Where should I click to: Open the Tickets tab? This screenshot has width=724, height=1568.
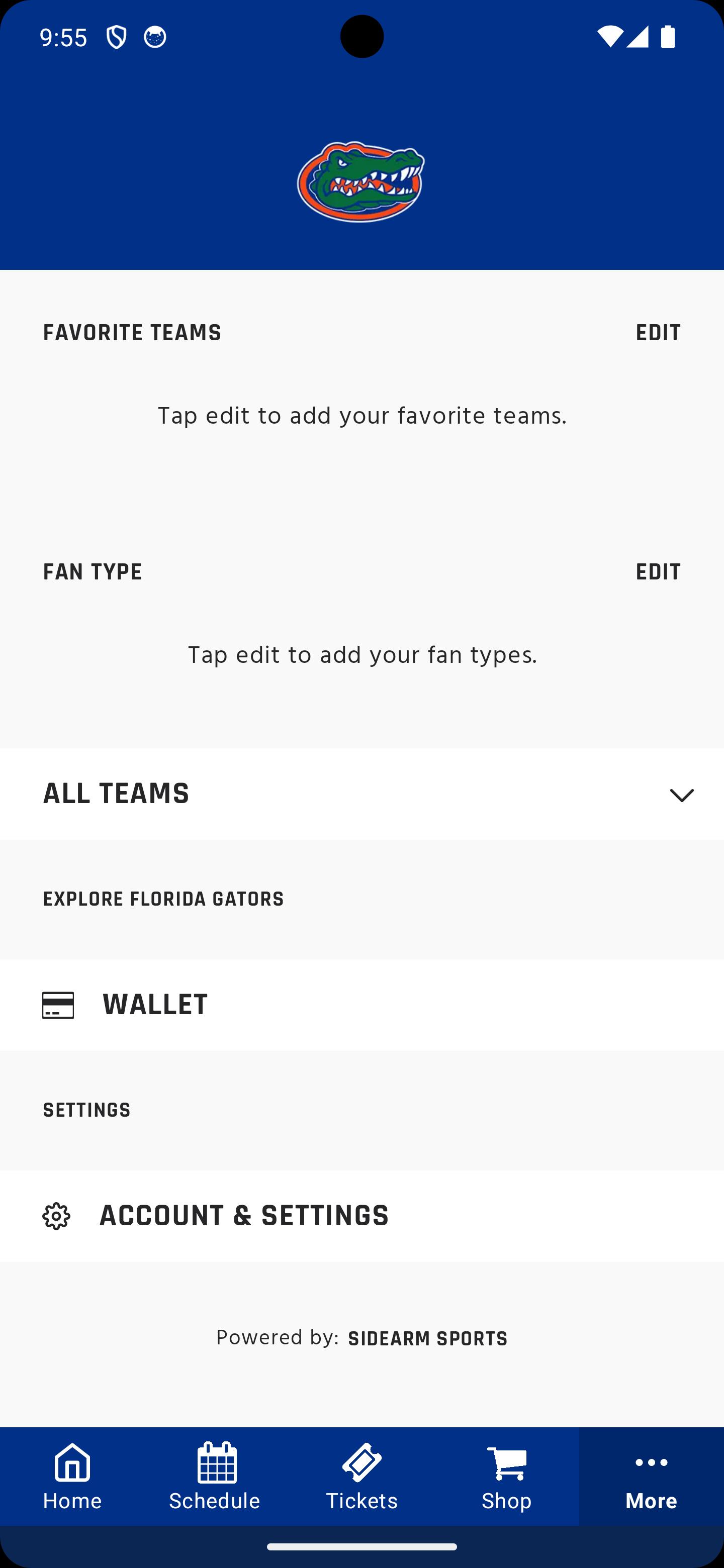click(361, 1476)
